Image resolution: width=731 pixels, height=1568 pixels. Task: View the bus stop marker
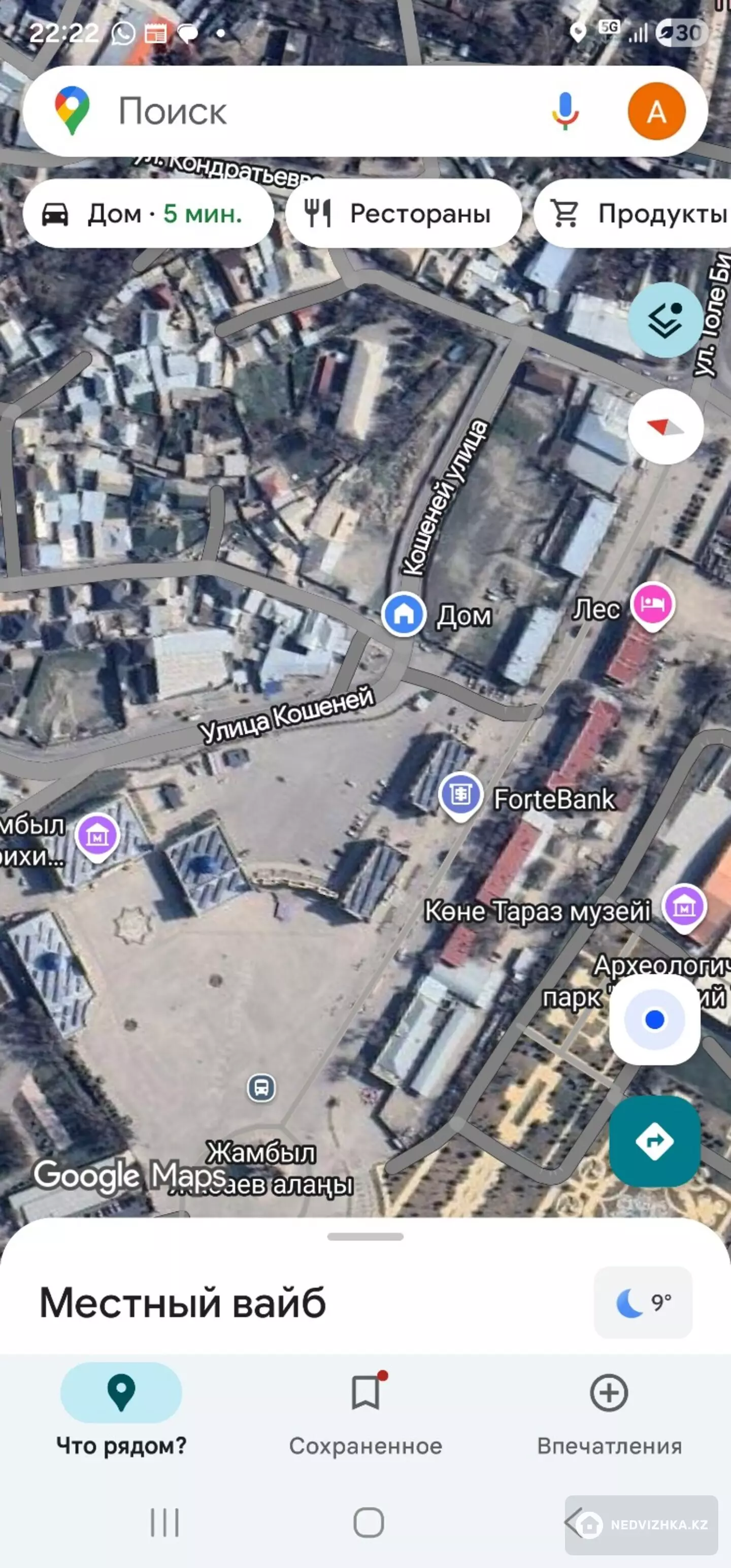(x=261, y=1087)
